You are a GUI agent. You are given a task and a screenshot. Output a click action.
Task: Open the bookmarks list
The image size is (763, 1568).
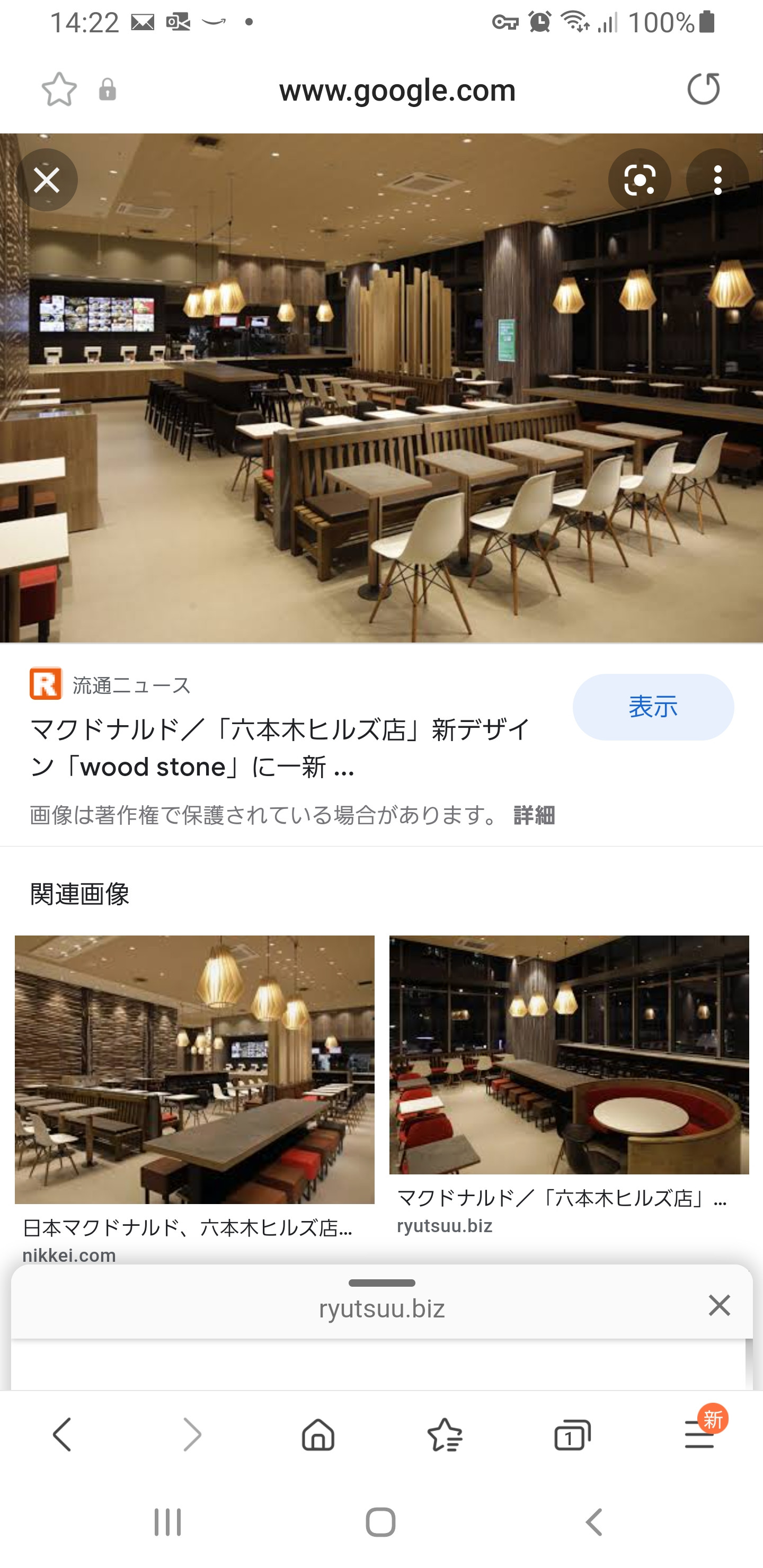tap(445, 1435)
